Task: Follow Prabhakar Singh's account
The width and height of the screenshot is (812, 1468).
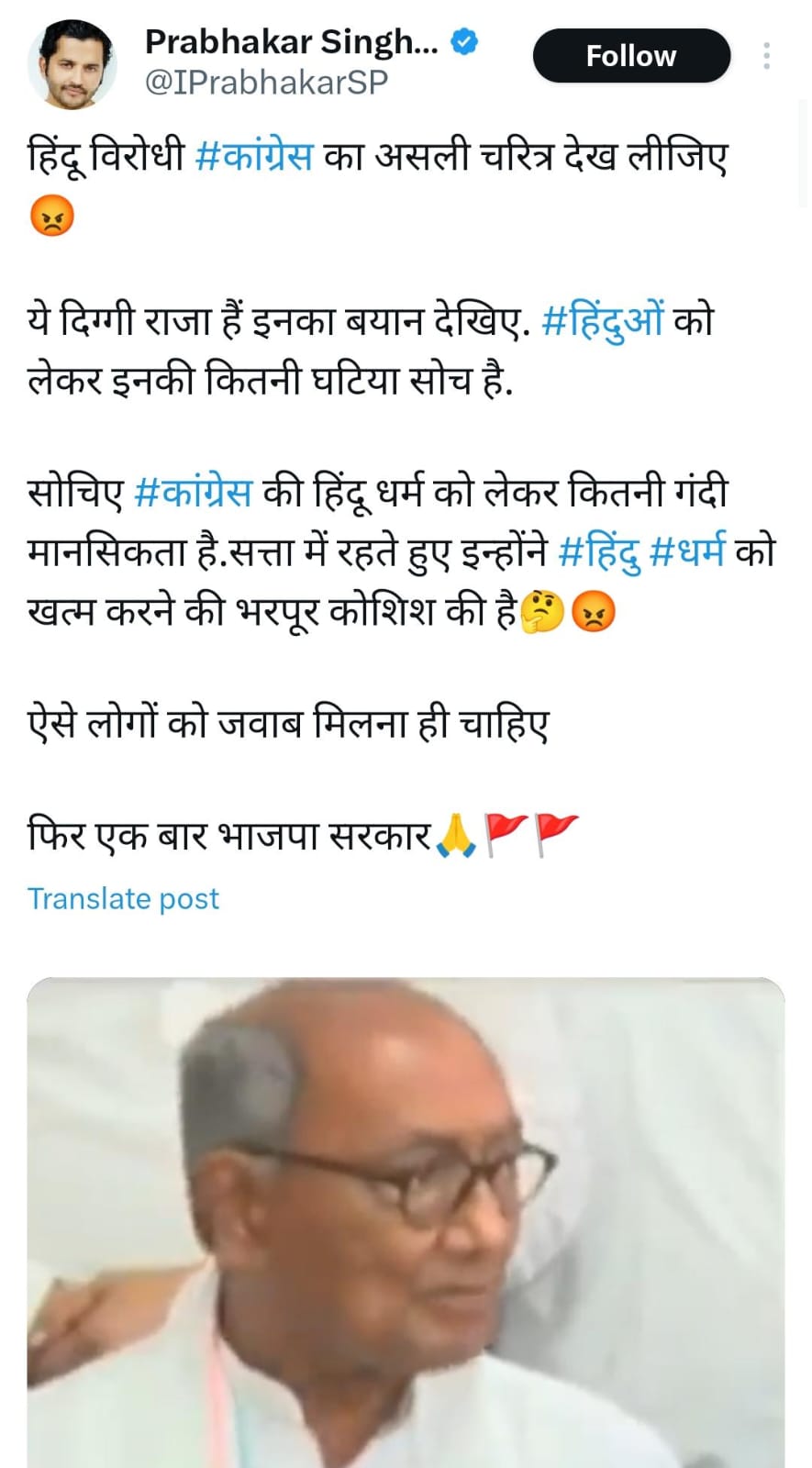Action: (631, 57)
